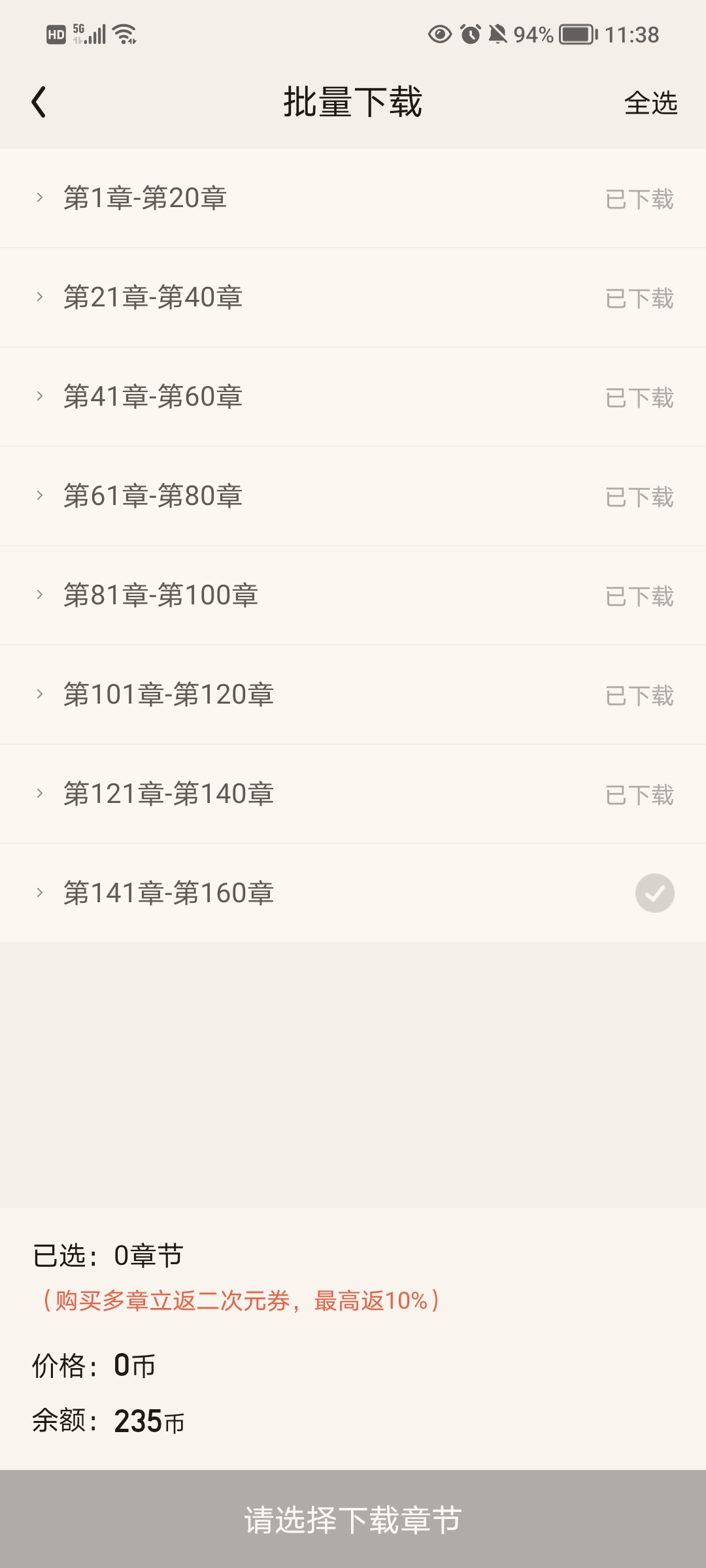Viewport: 706px width, 1568px height.
Task: Tap the 请选择下载章节 button
Action: click(x=353, y=1520)
